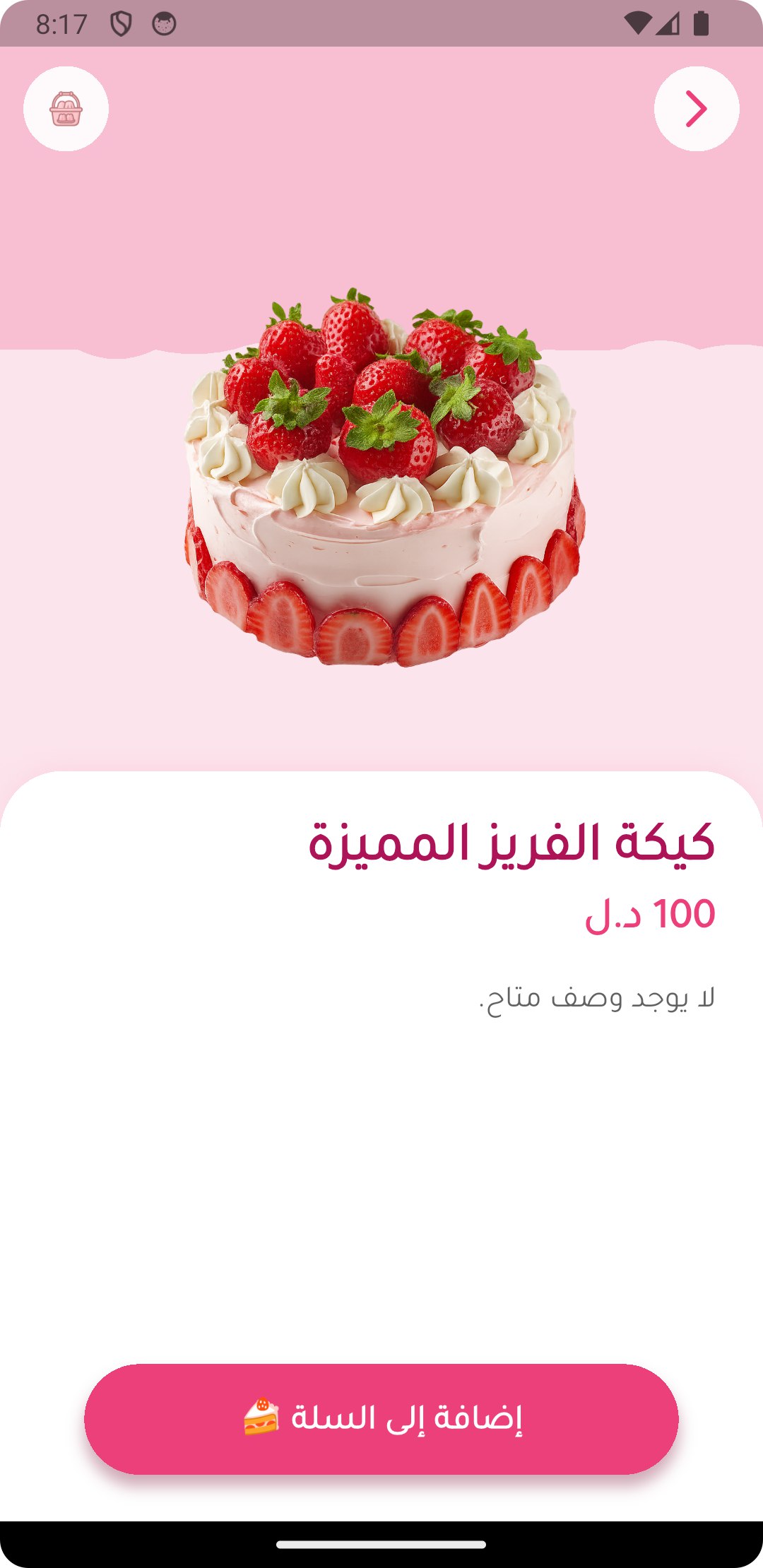Expand details with the right-pointing chevron
This screenshot has width=763, height=1568.
pyautogui.click(x=697, y=108)
